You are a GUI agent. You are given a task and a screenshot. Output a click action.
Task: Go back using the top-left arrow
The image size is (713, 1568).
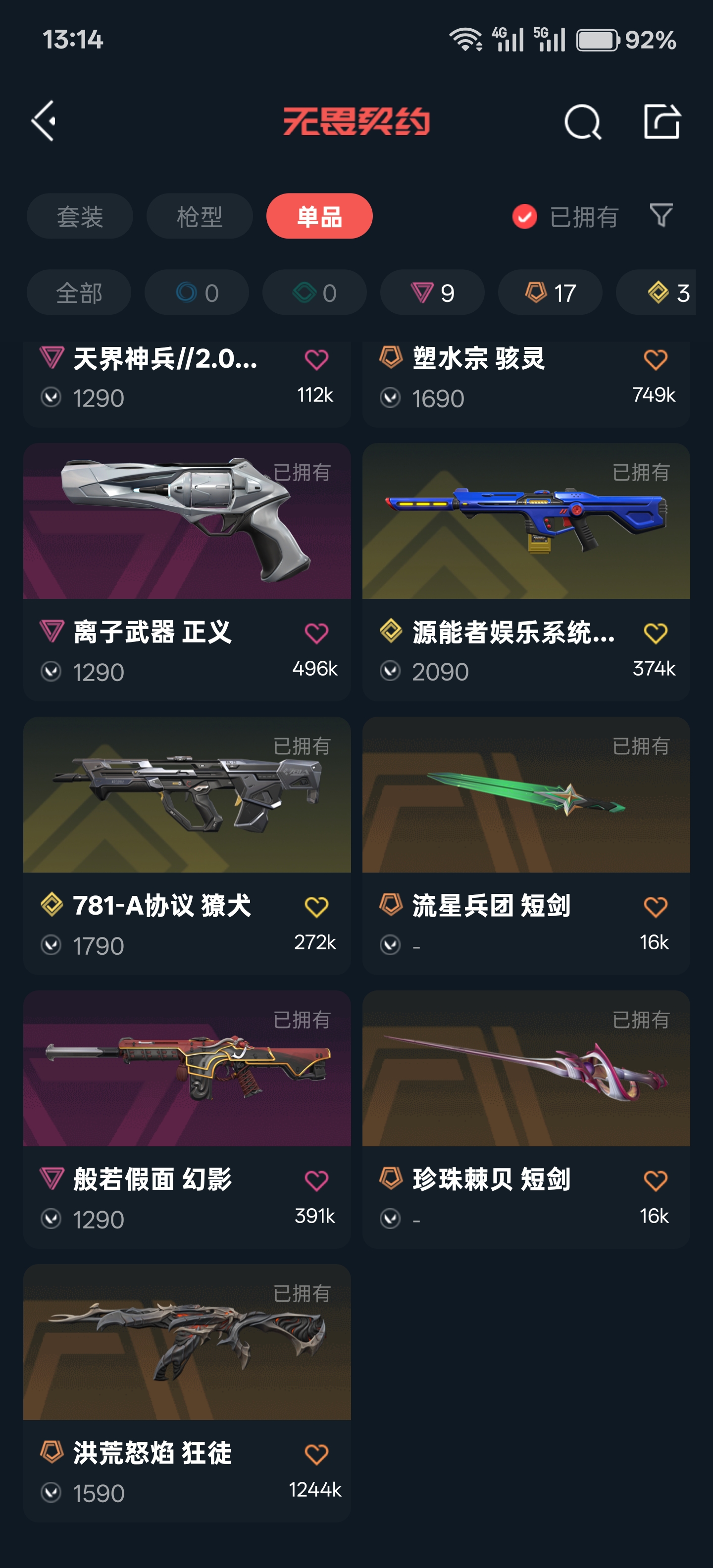[44, 121]
